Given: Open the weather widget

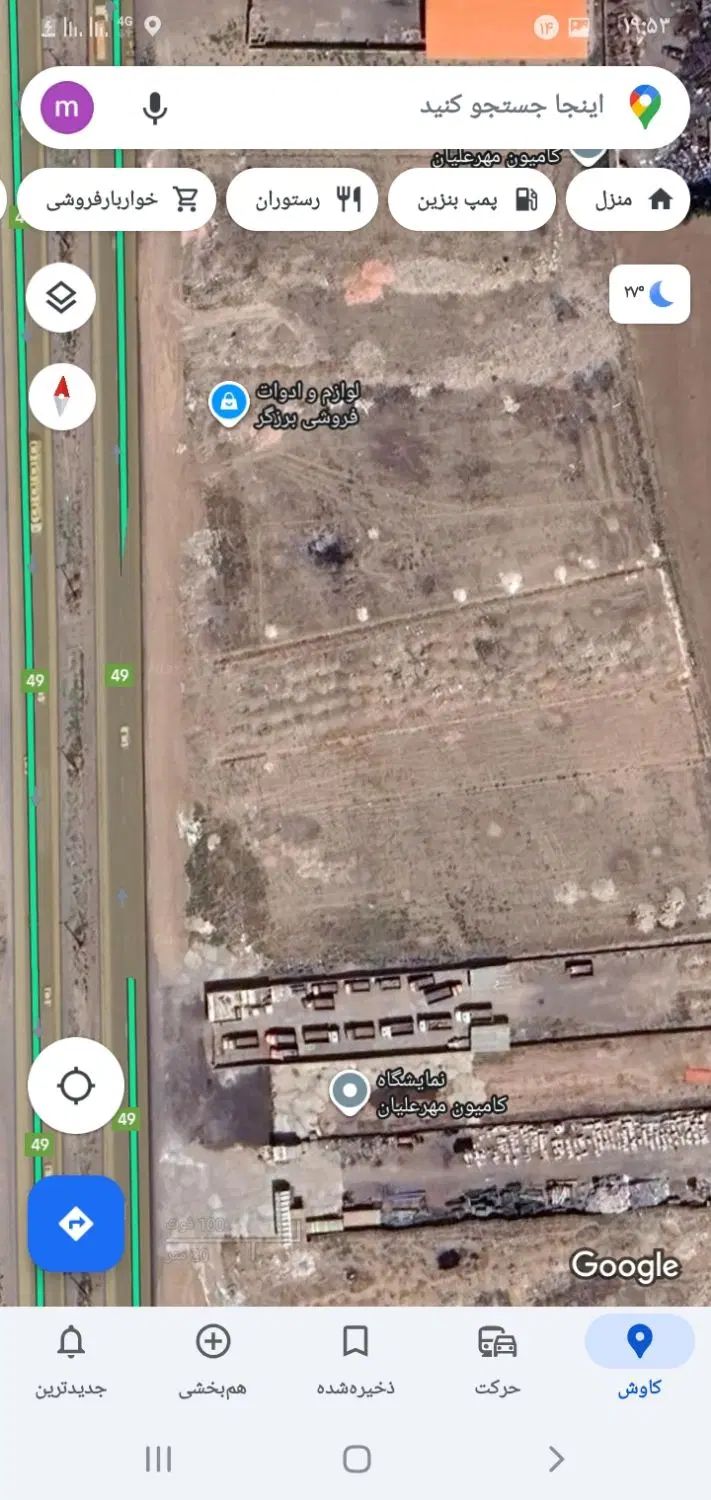Looking at the screenshot, I should pyautogui.click(x=649, y=294).
